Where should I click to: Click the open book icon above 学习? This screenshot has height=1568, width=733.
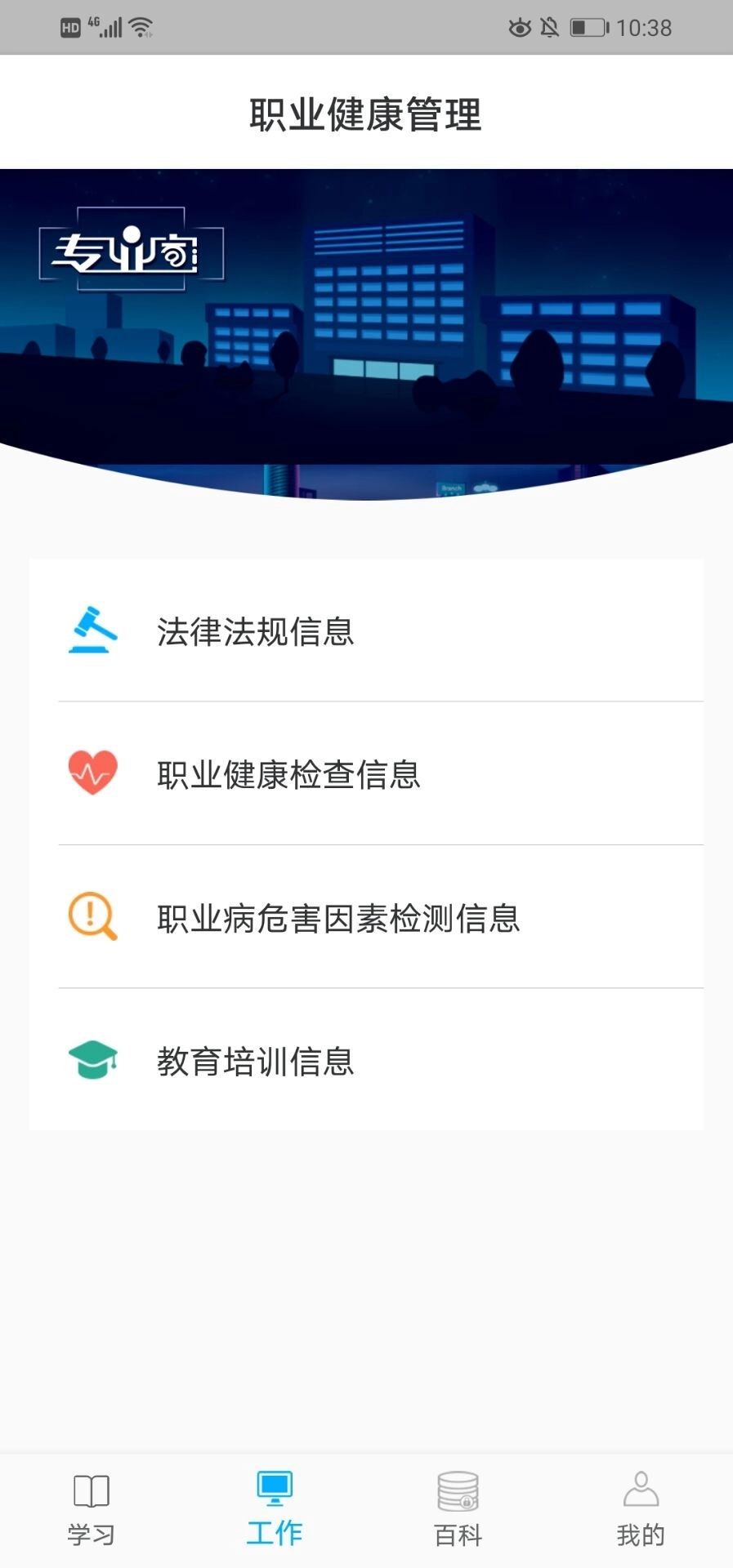pos(90,1490)
